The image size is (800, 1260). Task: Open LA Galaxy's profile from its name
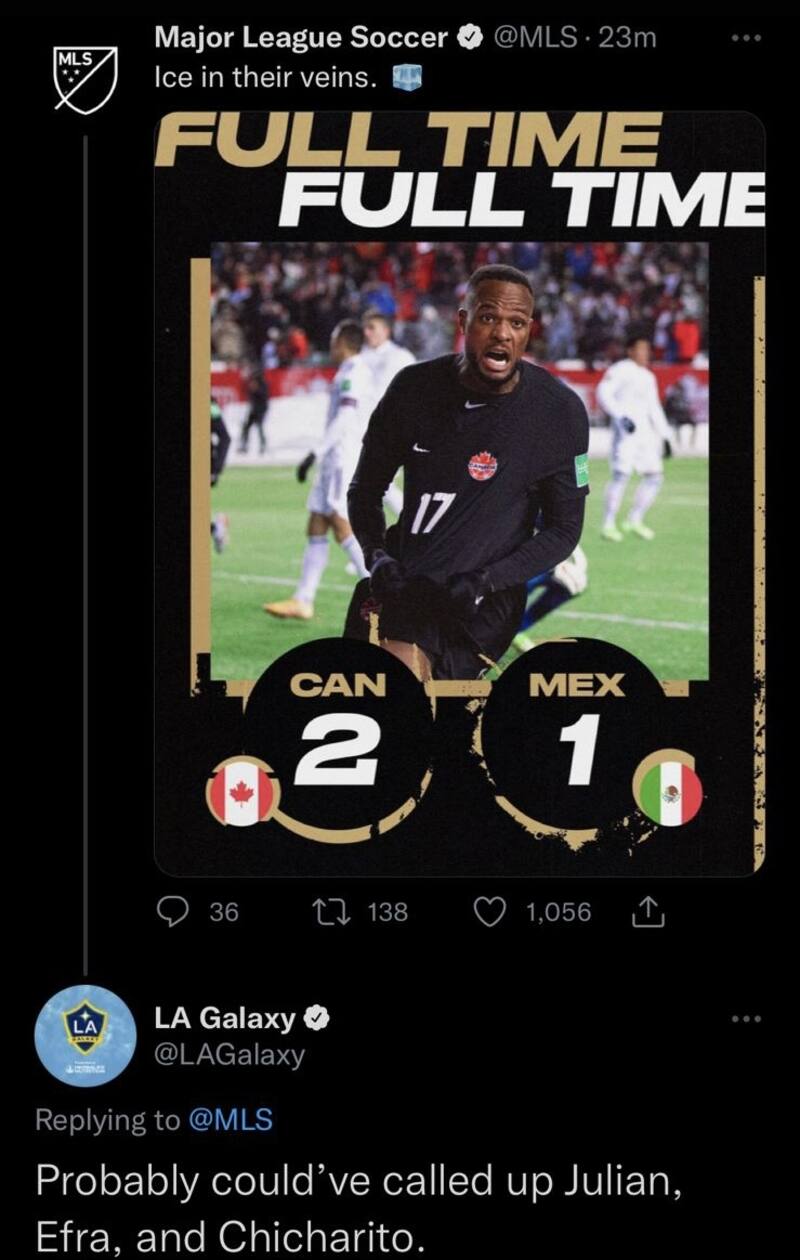(224, 1018)
